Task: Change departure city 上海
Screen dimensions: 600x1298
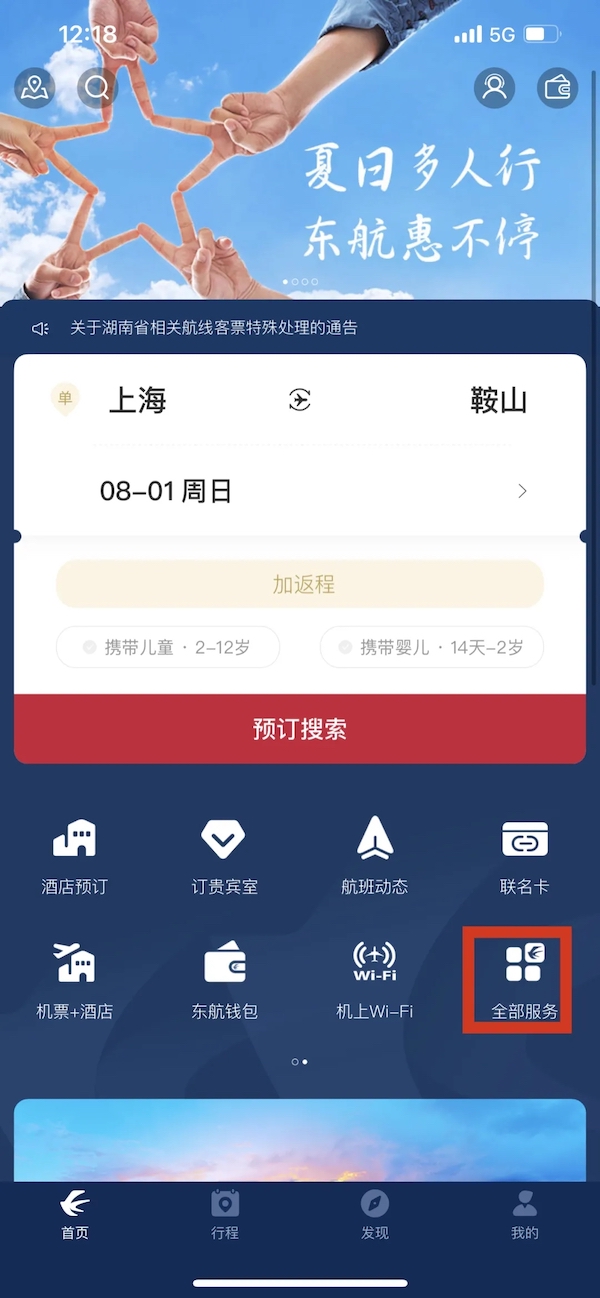Action: coord(137,401)
